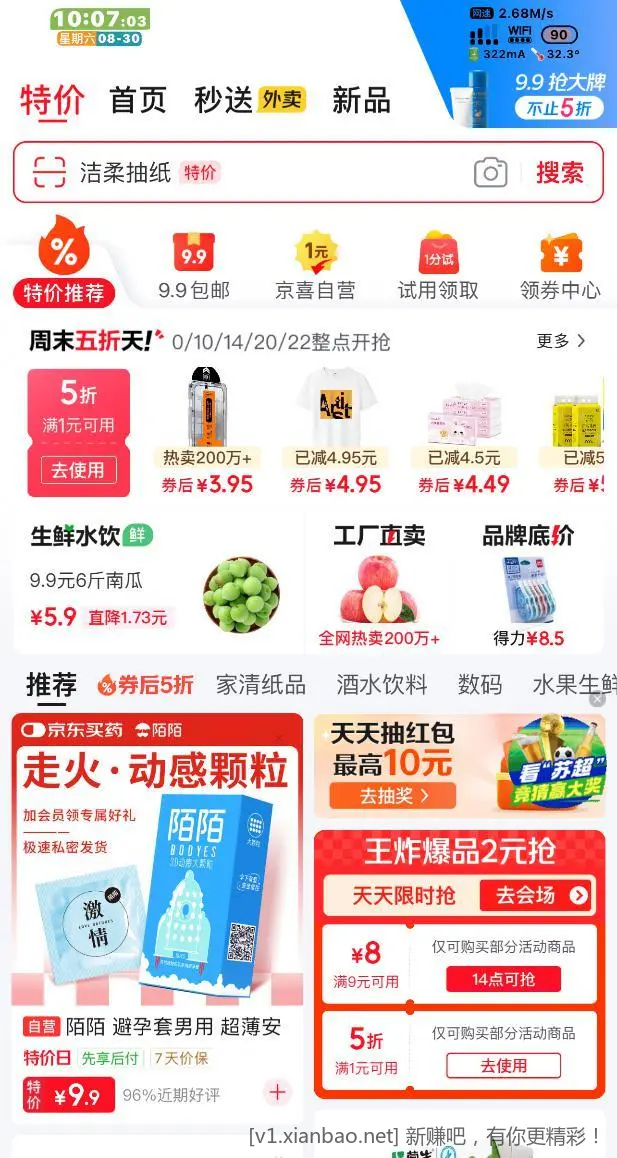Tap the scan icon in search box
Screen dimensions: 617x1158
tap(49, 172)
